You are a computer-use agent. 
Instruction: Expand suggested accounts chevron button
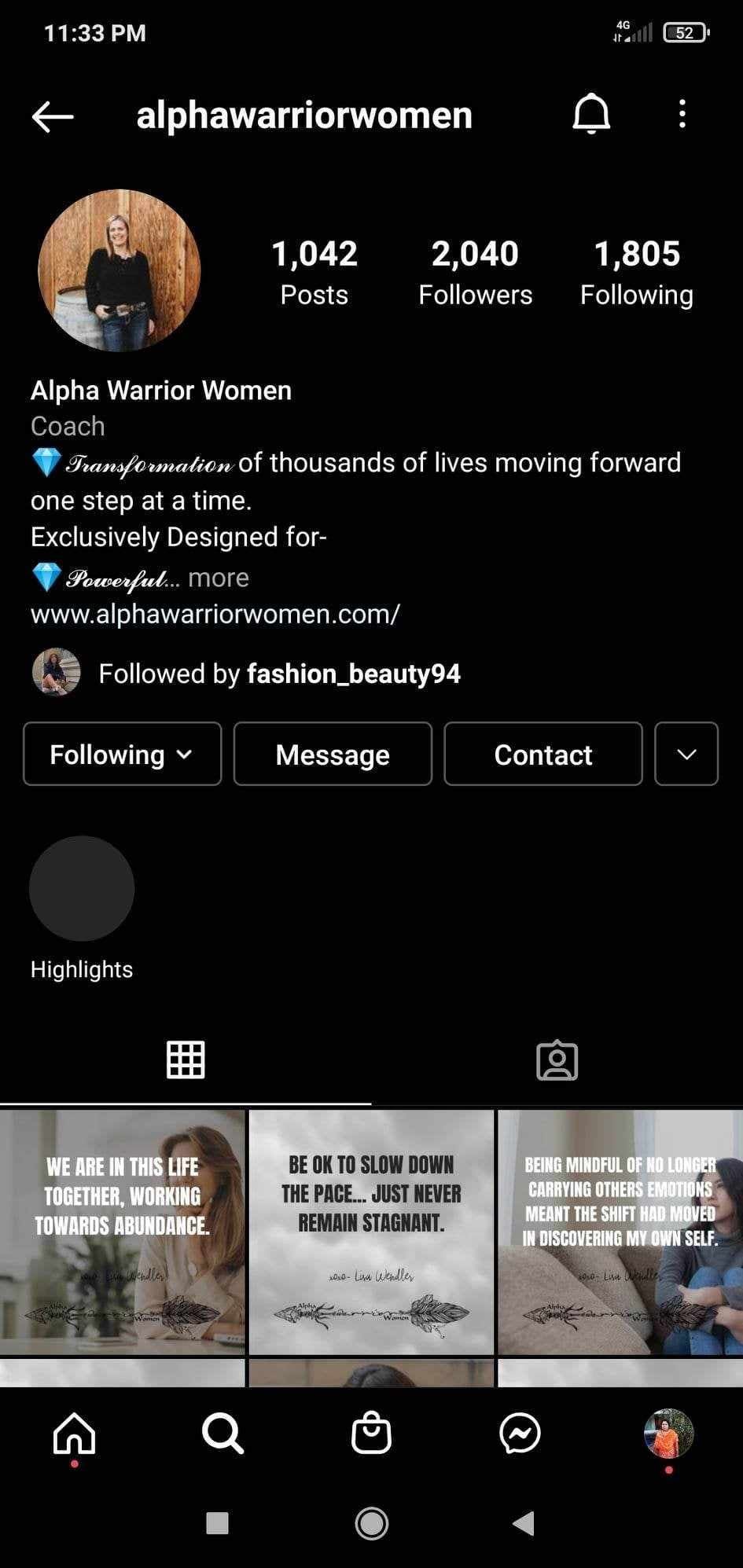tap(686, 755)
